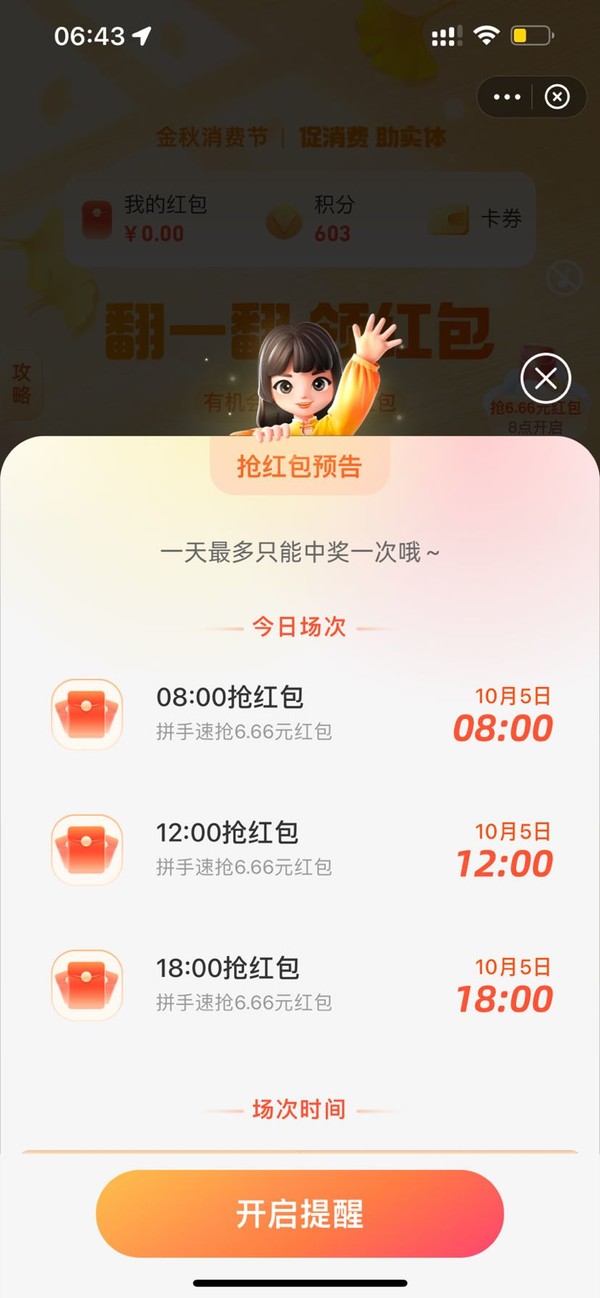Tap the 开启提醒 button
600x1298 pixels.
pyautogui.click(x=300, y=1213)
